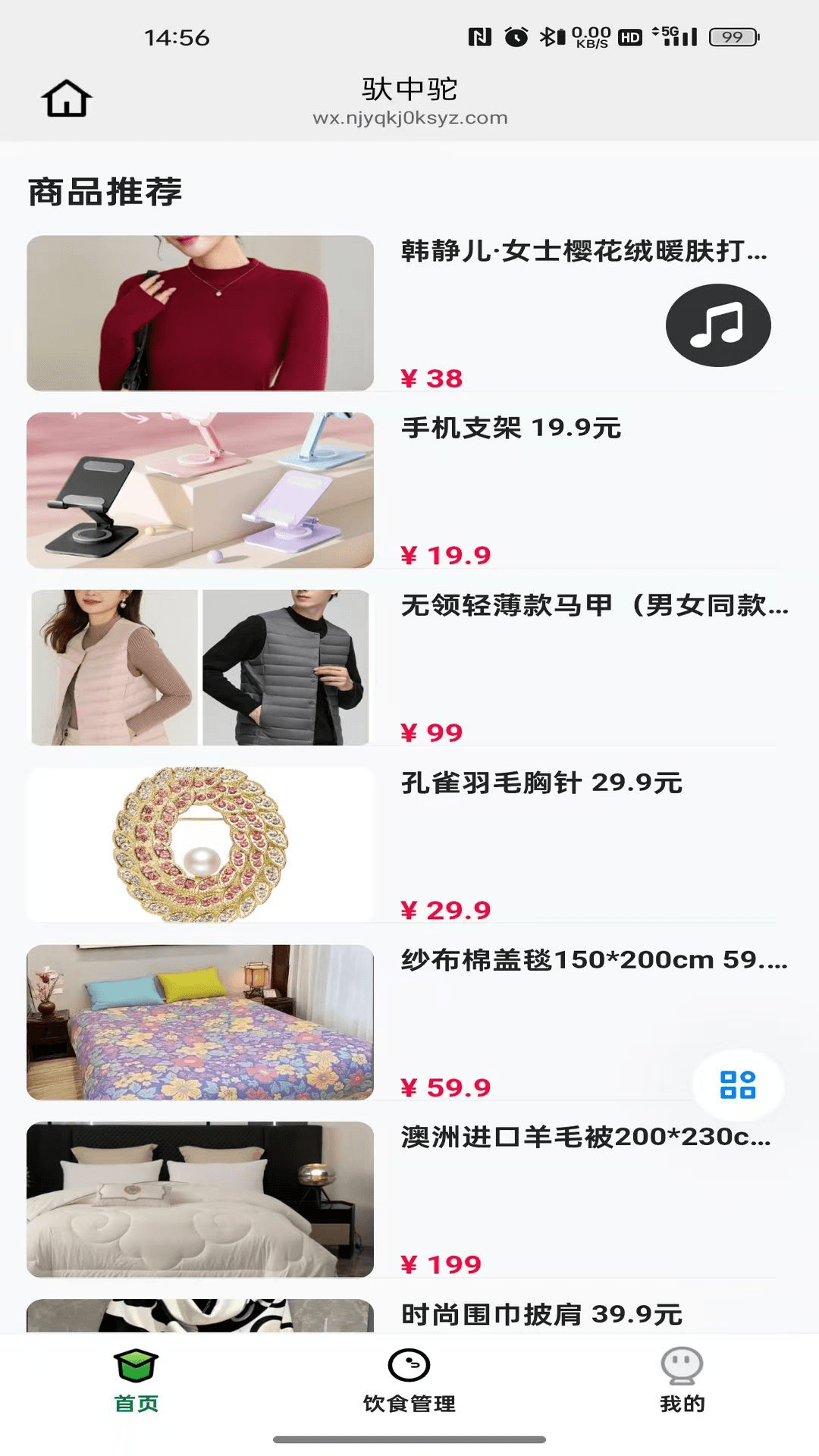Click the home icon in the top left
Image resolution: width=819 pixels, height=1456 pixels.
click(x=67, y=97)
